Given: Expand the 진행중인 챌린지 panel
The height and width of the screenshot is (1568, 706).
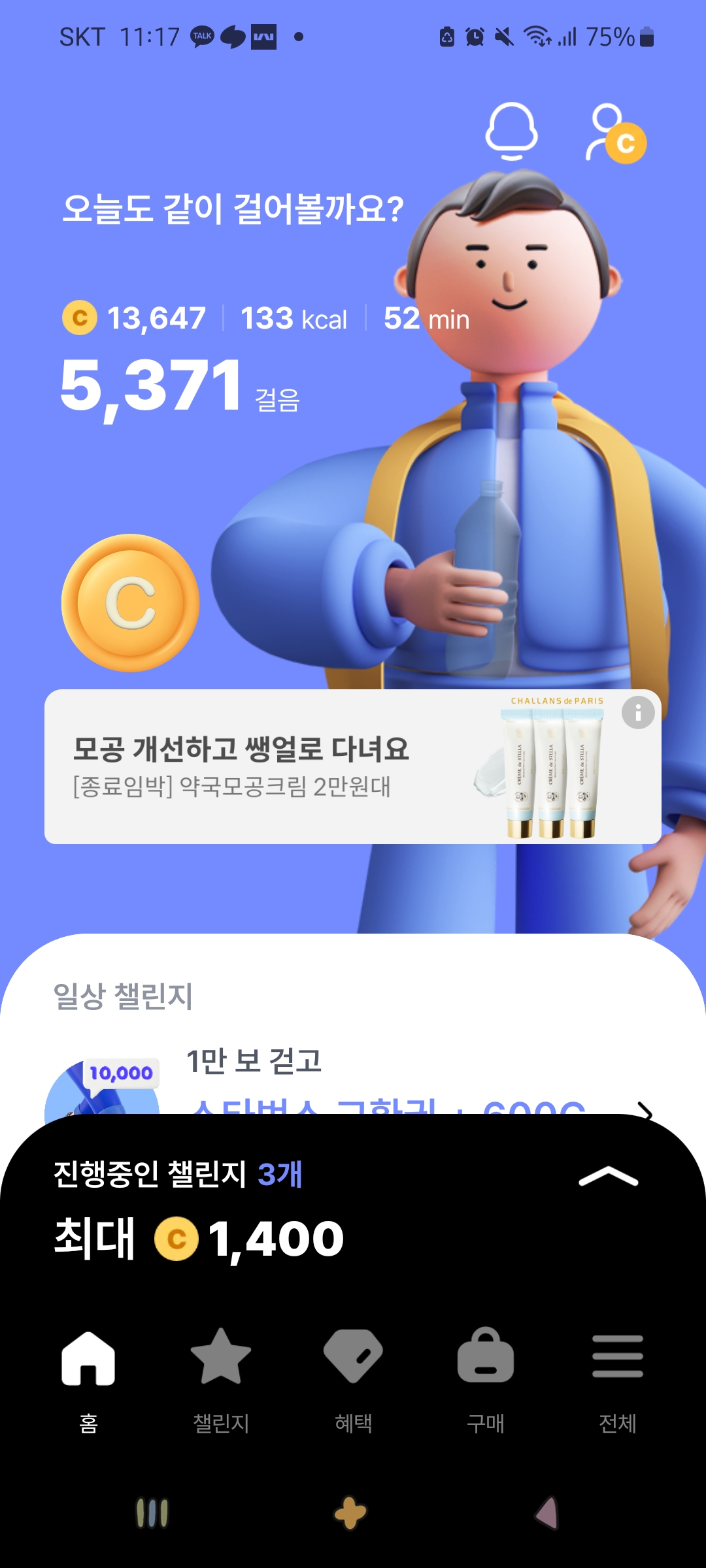Looking at the screenshot, I should coord(608,1176).
